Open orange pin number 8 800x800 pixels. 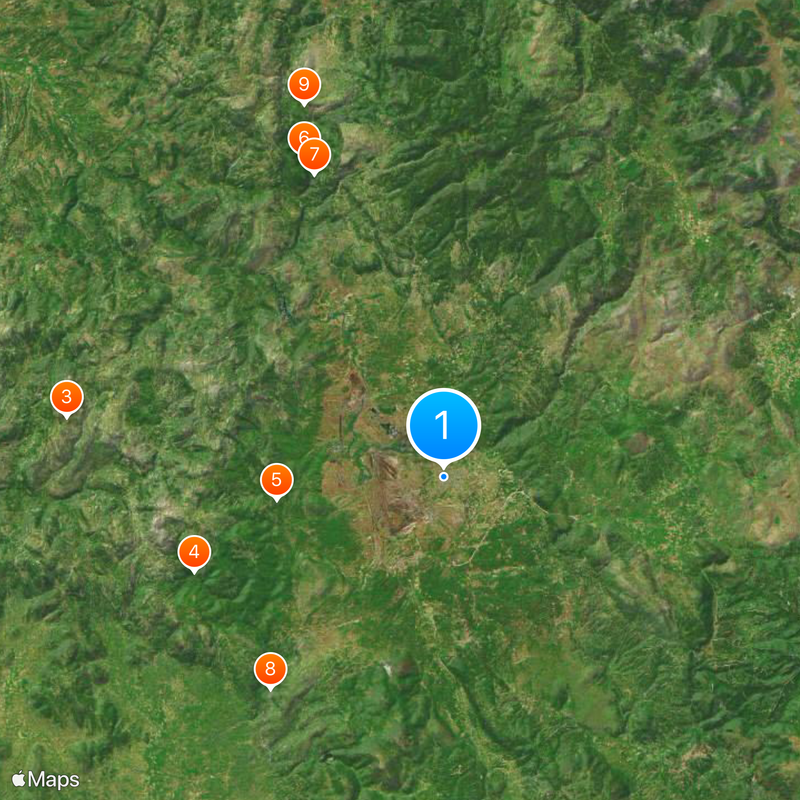pyautogui.click(x=270, y=668)
